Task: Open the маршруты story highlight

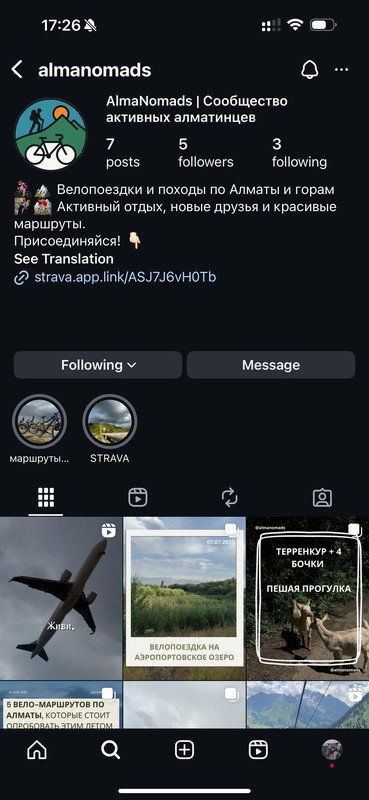Action: [39, 421]
